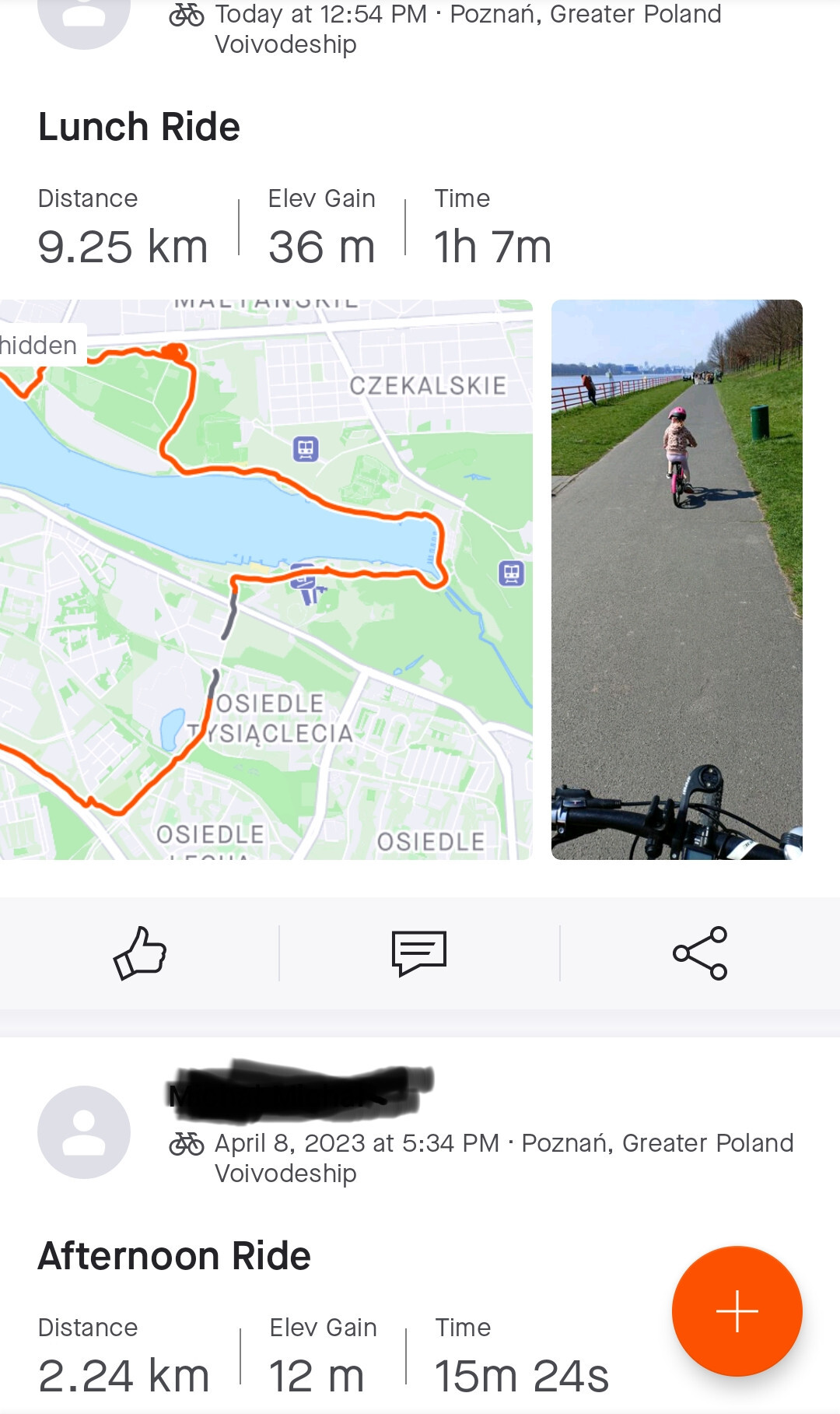Give kudos to the Lunch Ride
The width and height of the screenshot is (840, 1414).
140,953
